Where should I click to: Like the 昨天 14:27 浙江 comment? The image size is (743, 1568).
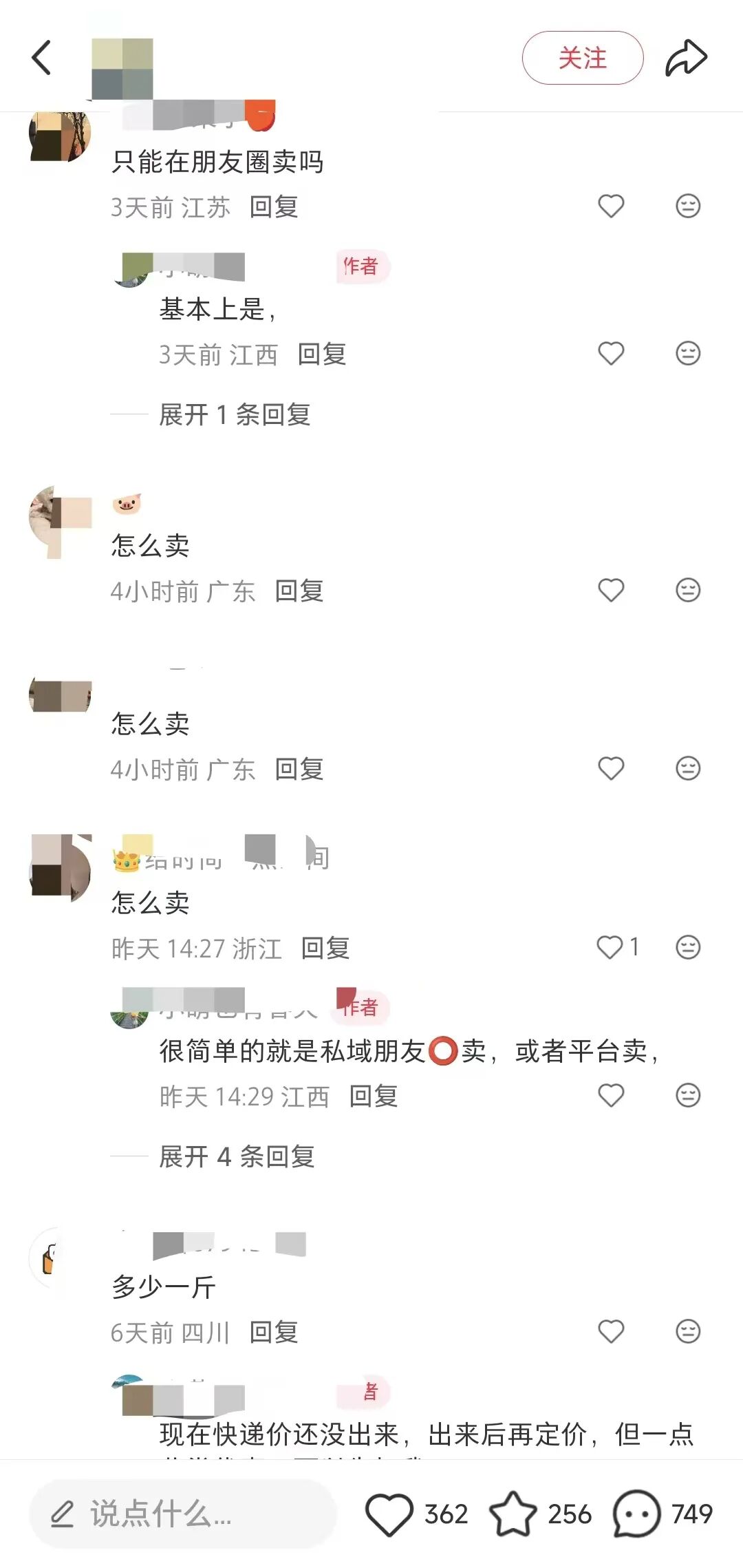click(x=611, y=947)
